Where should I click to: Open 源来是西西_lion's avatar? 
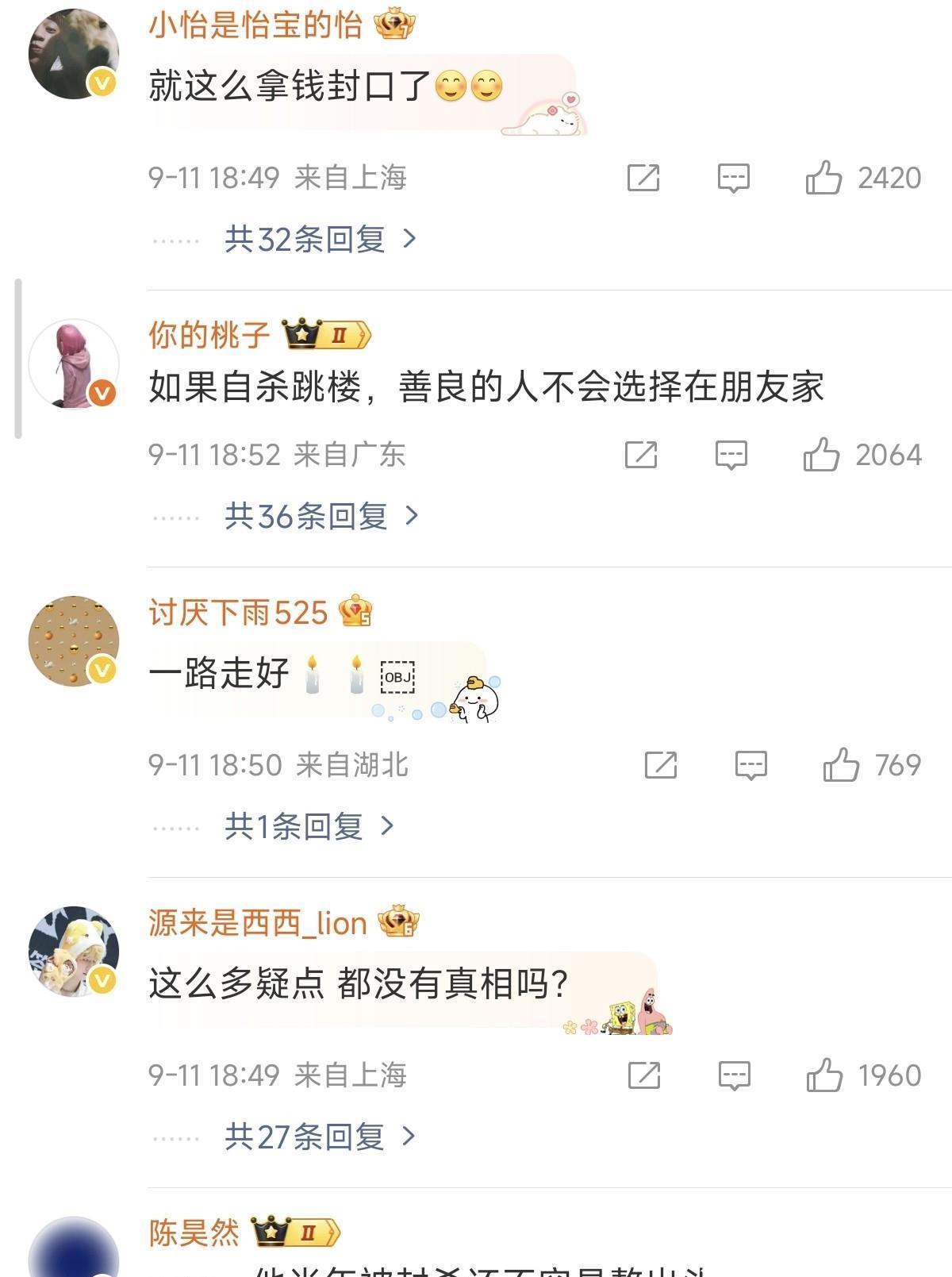click(x=74, y=951)
